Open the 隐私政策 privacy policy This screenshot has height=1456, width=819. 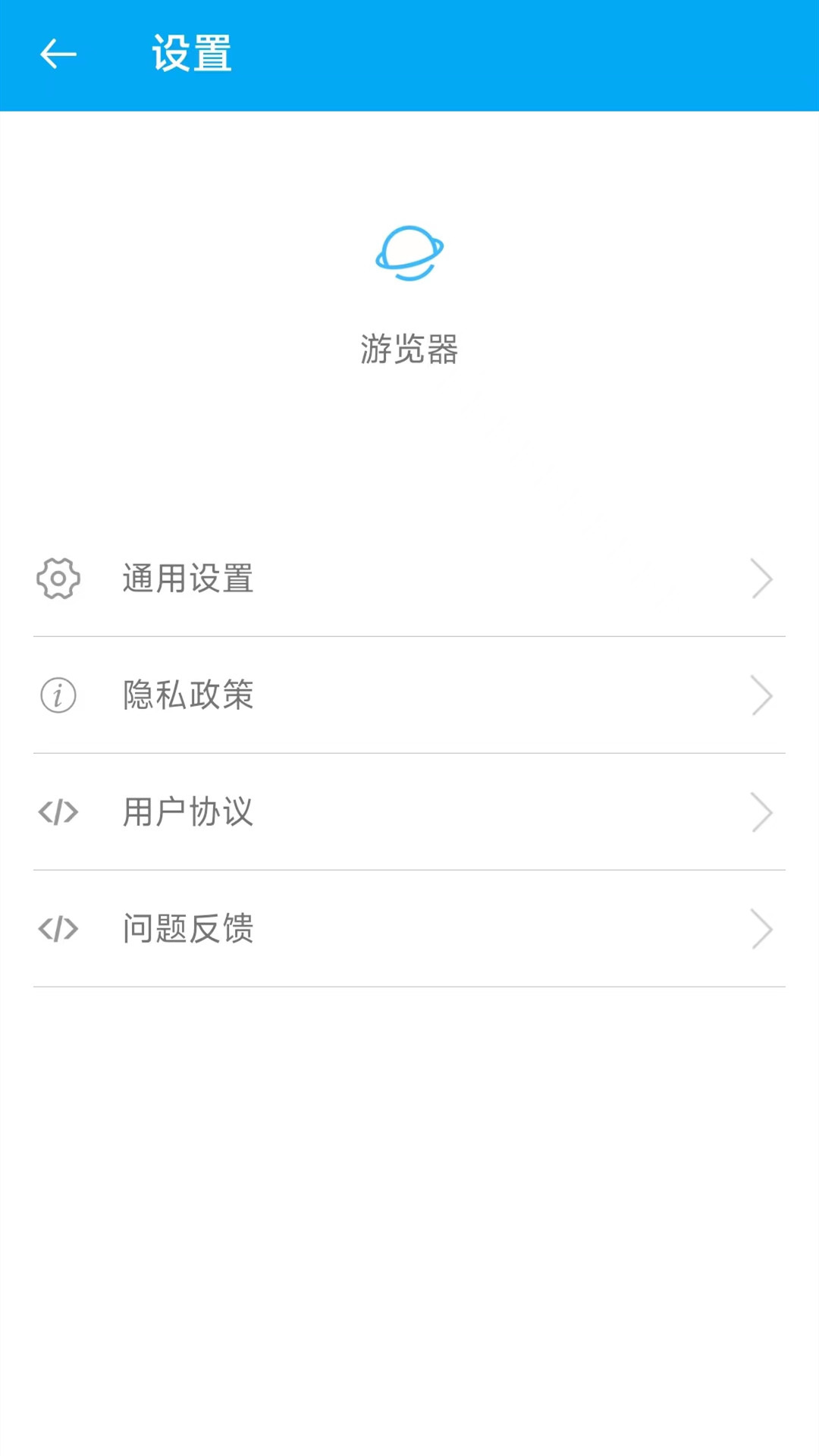409,695
